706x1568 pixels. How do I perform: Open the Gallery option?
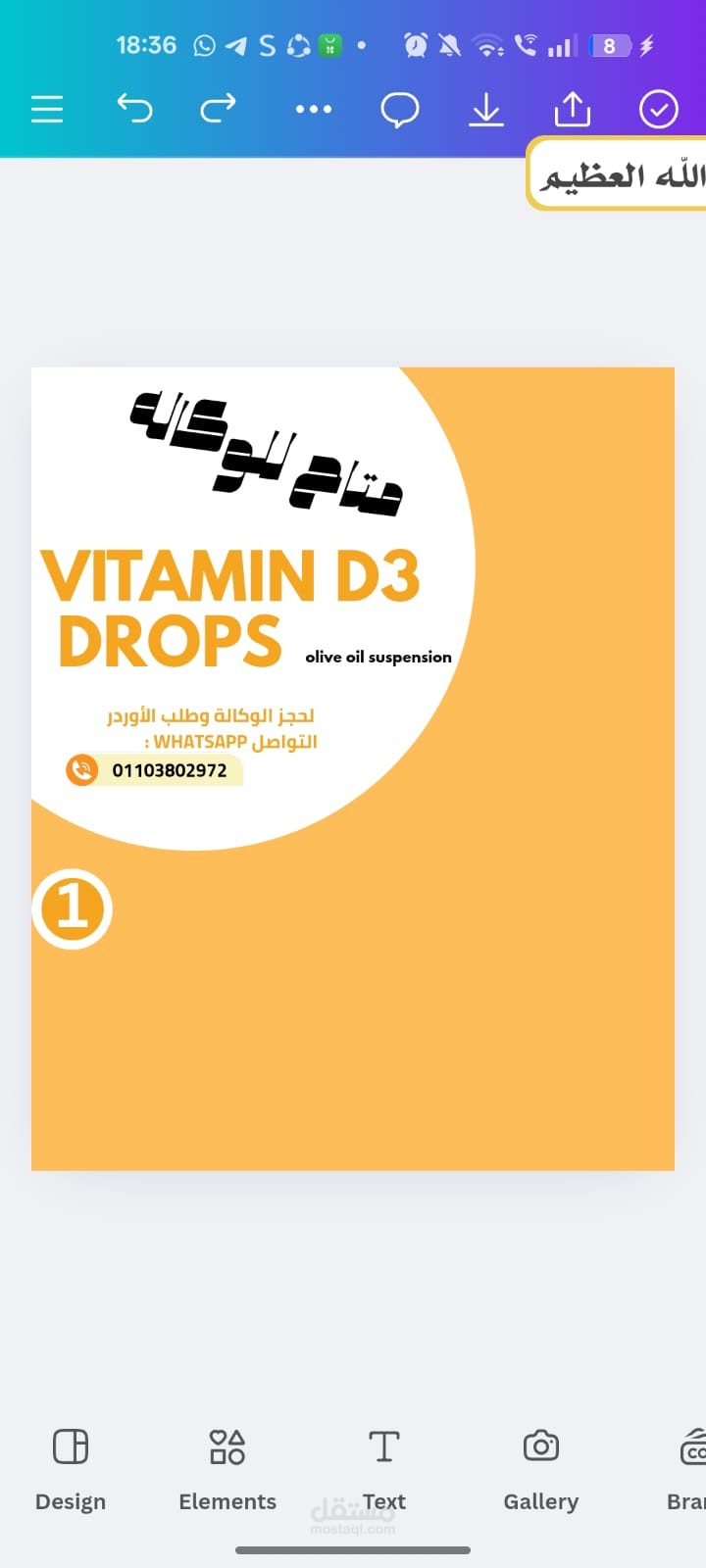[541, 1470]
